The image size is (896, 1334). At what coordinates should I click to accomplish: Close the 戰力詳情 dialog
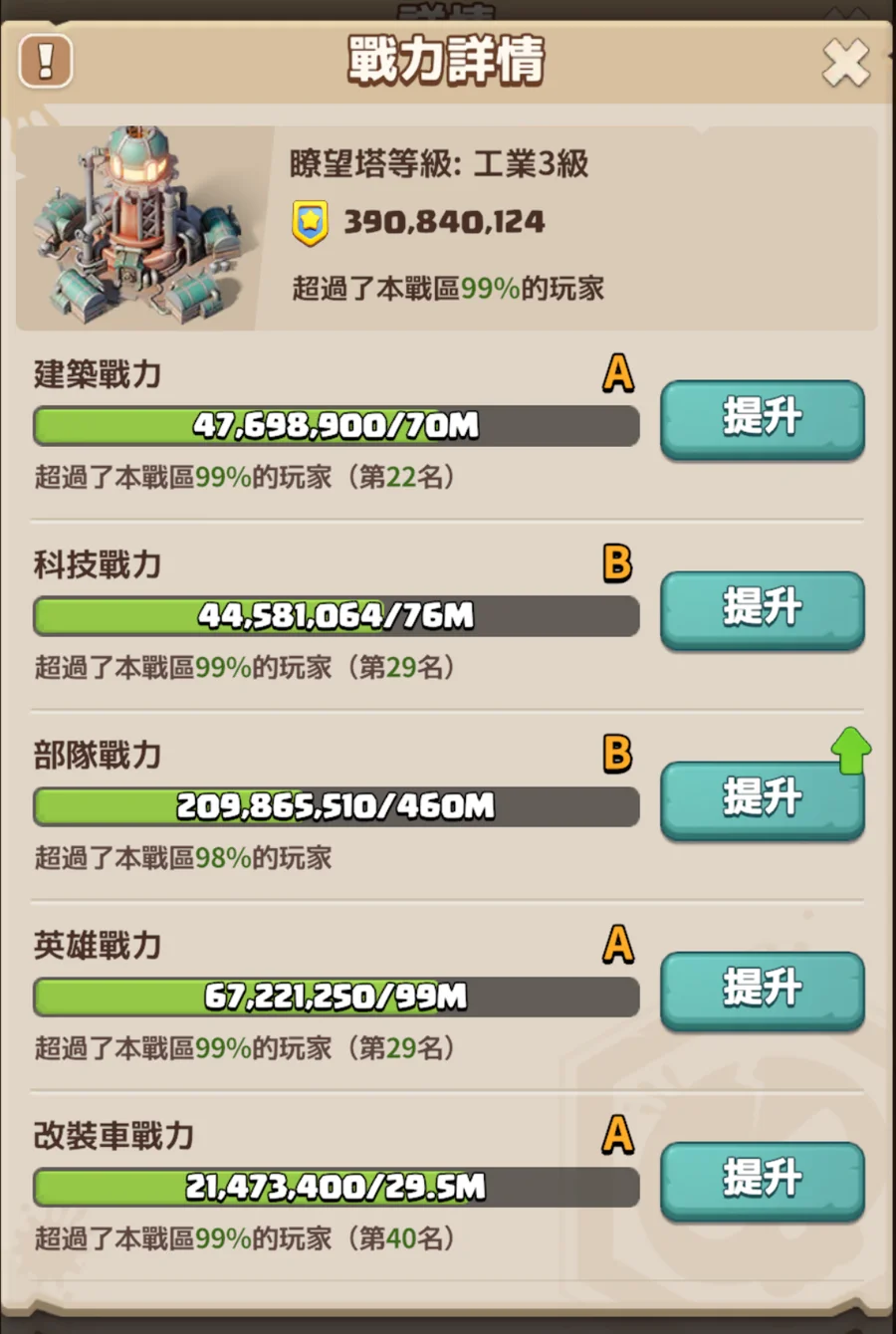tap(845, 65)
